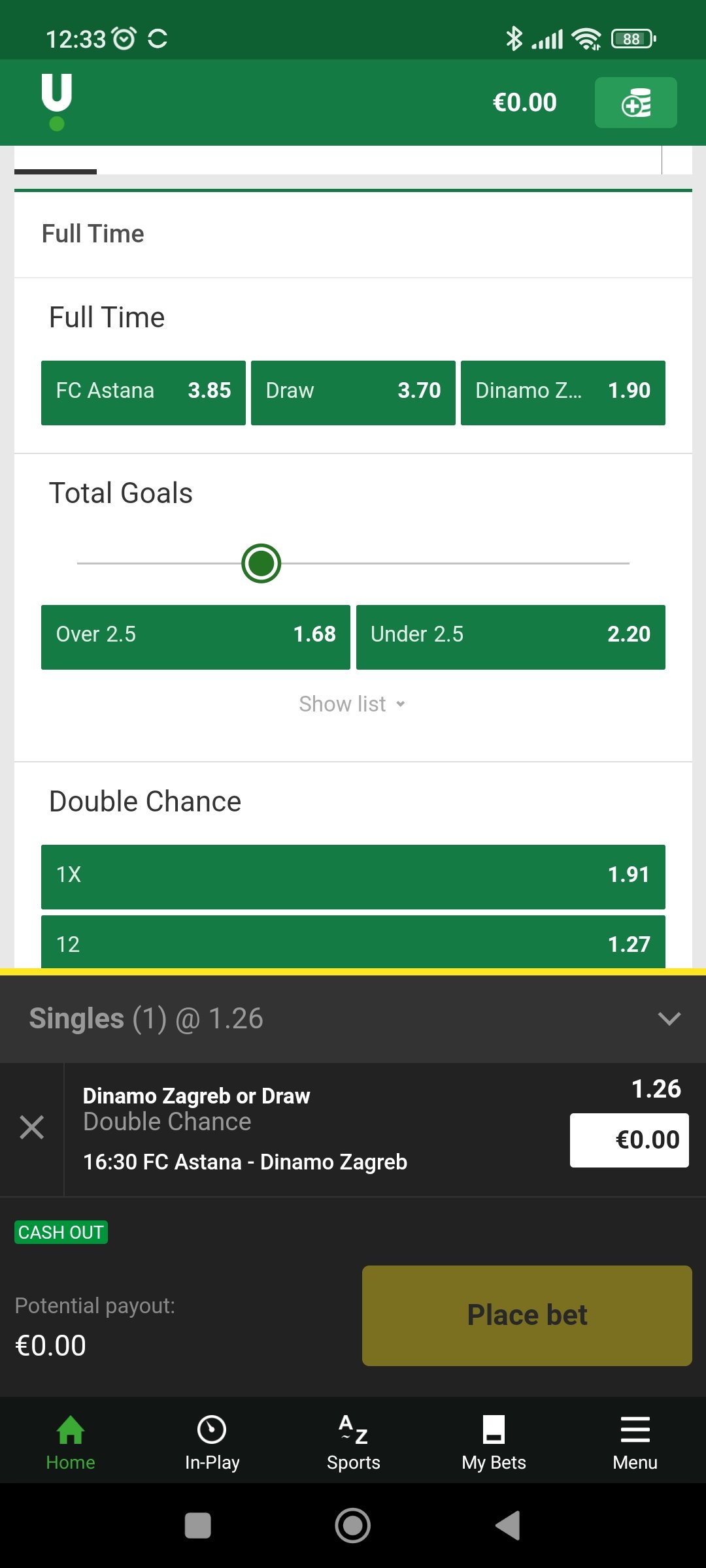
Task: Collapse the Singles betslip header
Action: pyautogui.click(x=669, y=1019)
